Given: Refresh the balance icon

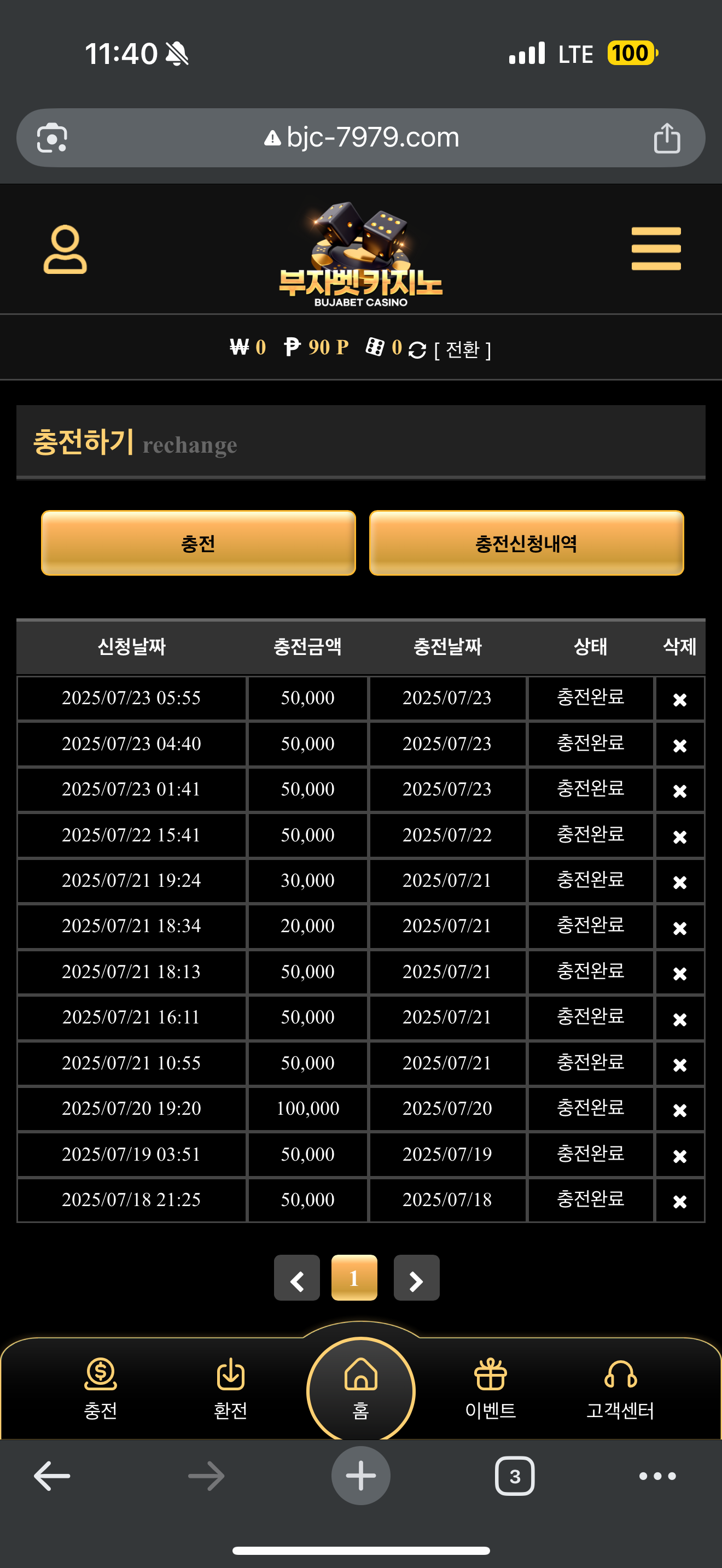Looking at the screenshot, I should click(x=417, y=350).
